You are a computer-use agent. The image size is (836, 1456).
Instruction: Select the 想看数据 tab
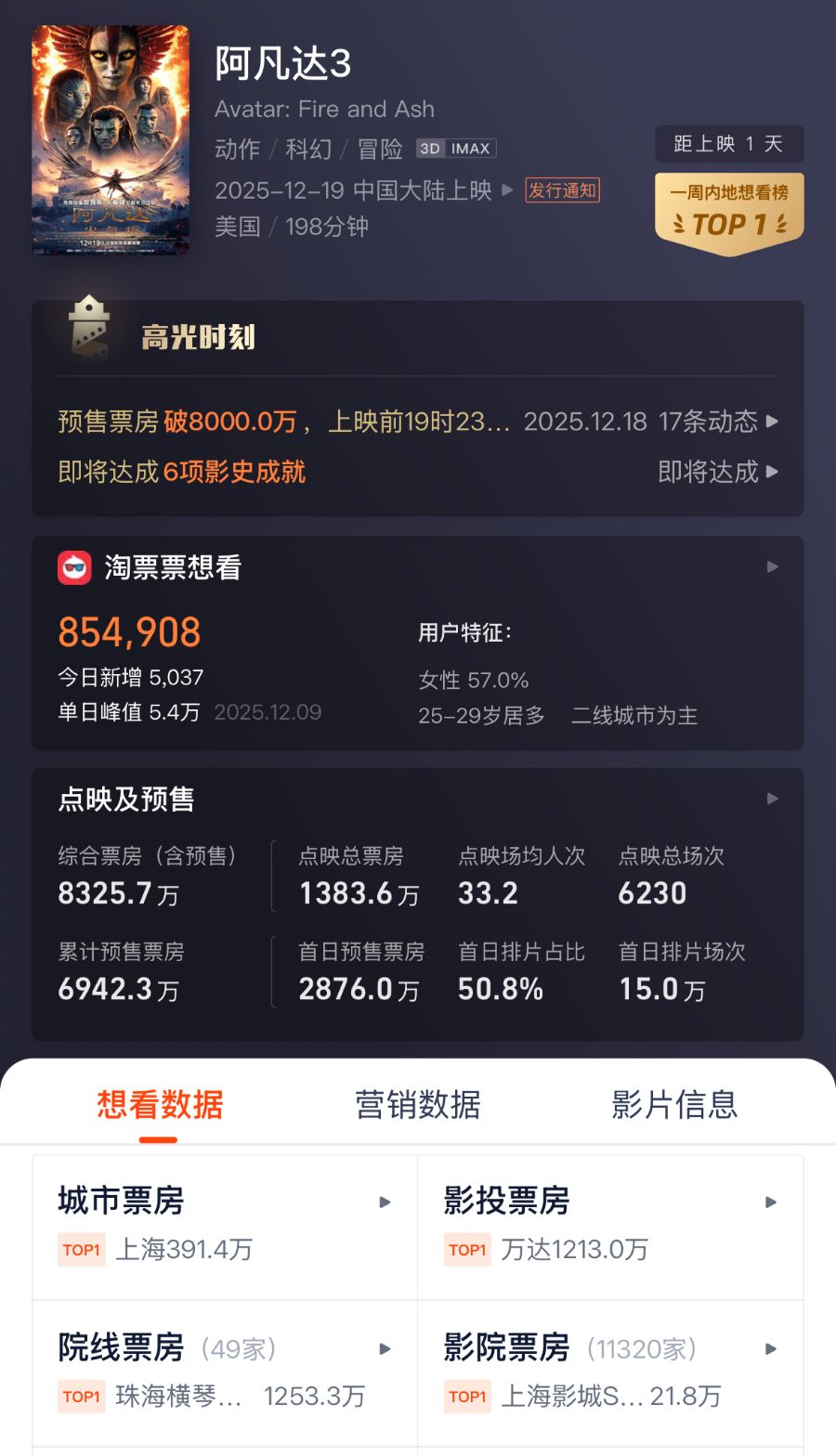160,1105
